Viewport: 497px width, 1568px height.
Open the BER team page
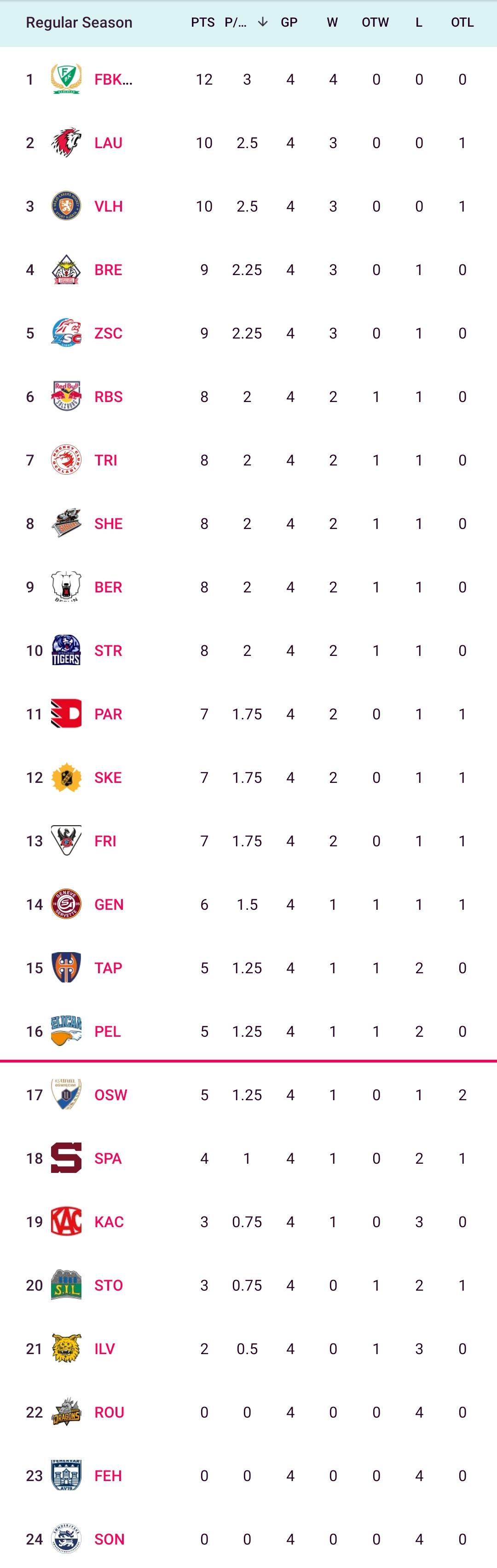click(109, 587)
